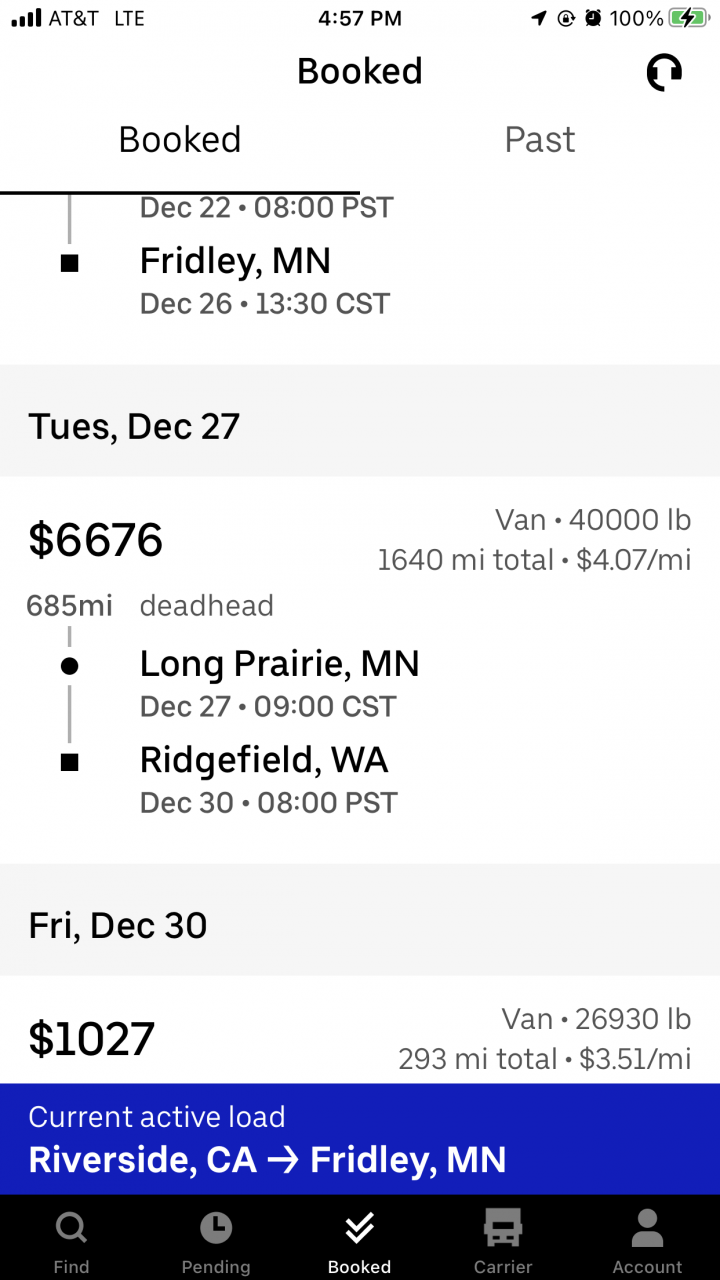Open the $6676 Long Prairie to Ridgefield load

pos(360,670)
